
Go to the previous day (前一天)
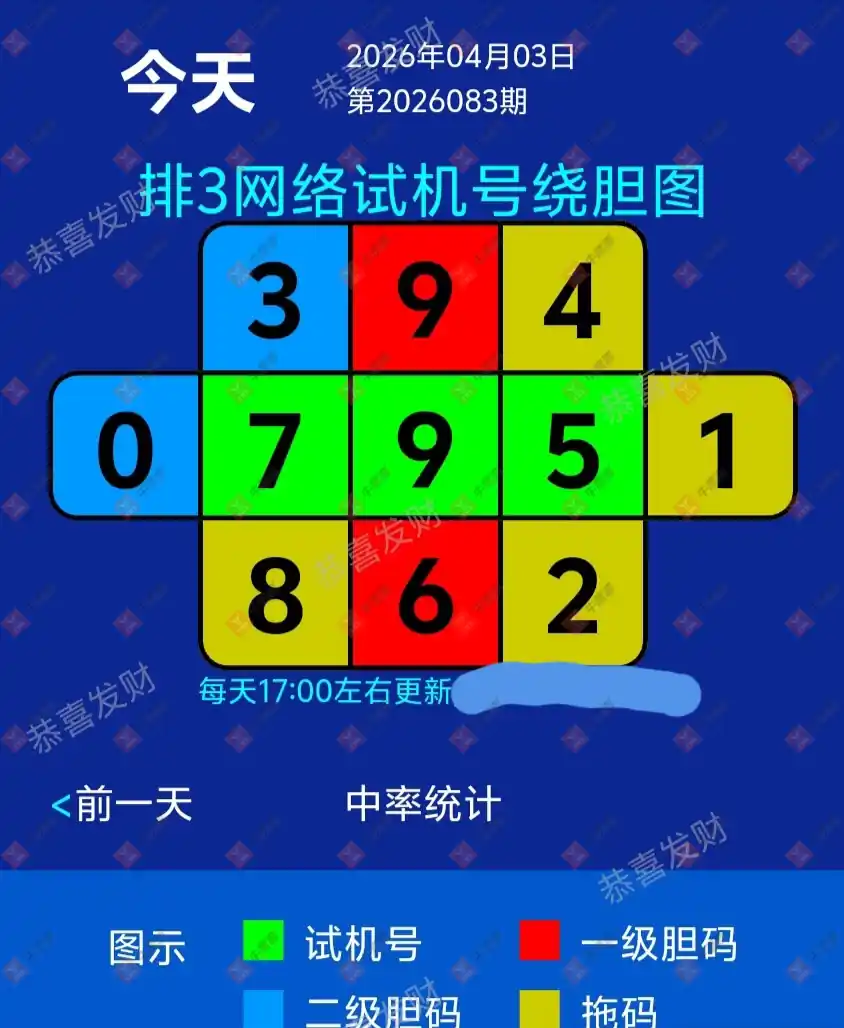(x=122, y=804)
